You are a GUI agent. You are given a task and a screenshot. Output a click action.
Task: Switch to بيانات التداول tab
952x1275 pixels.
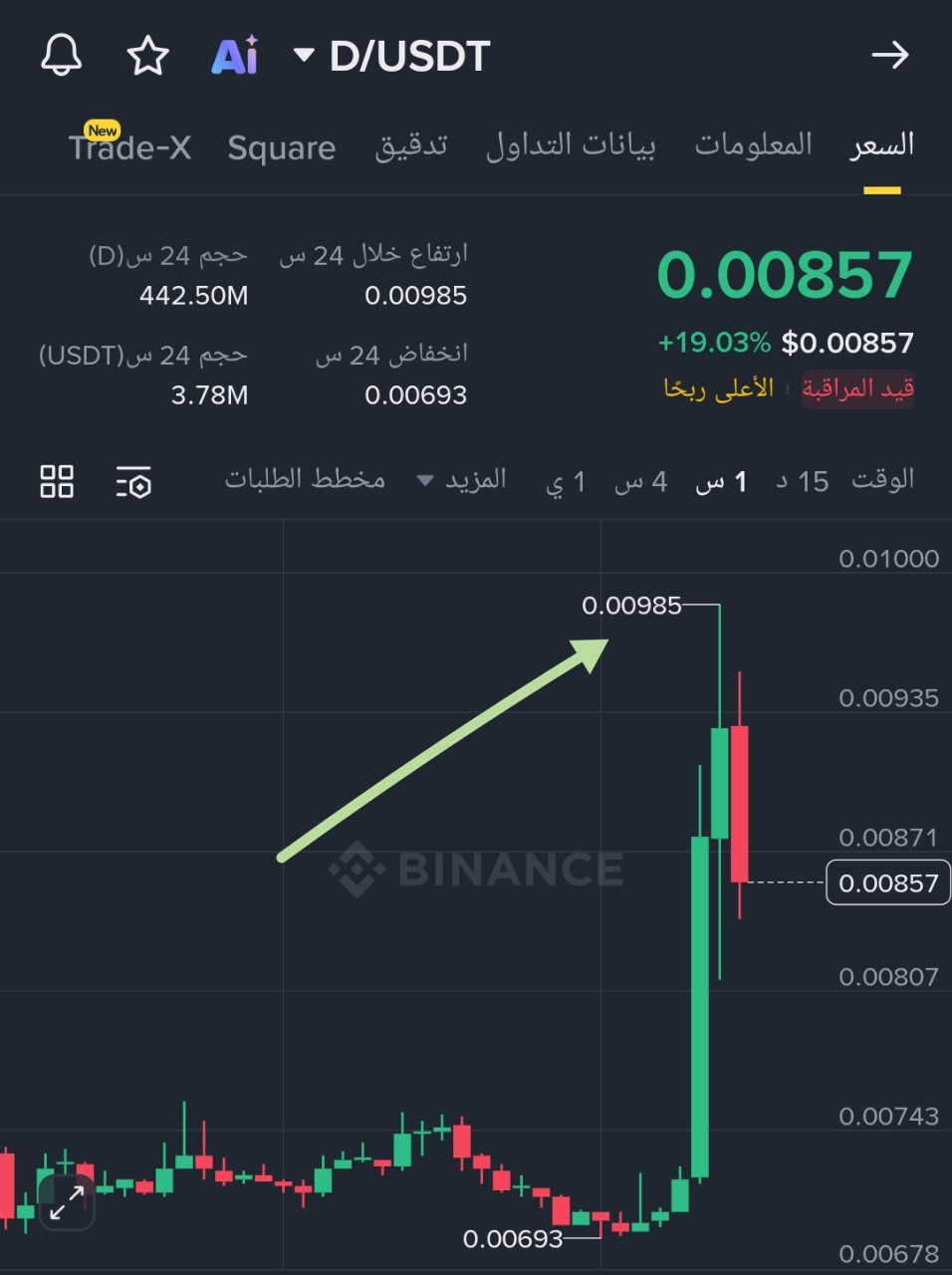[x=570, y=145]
